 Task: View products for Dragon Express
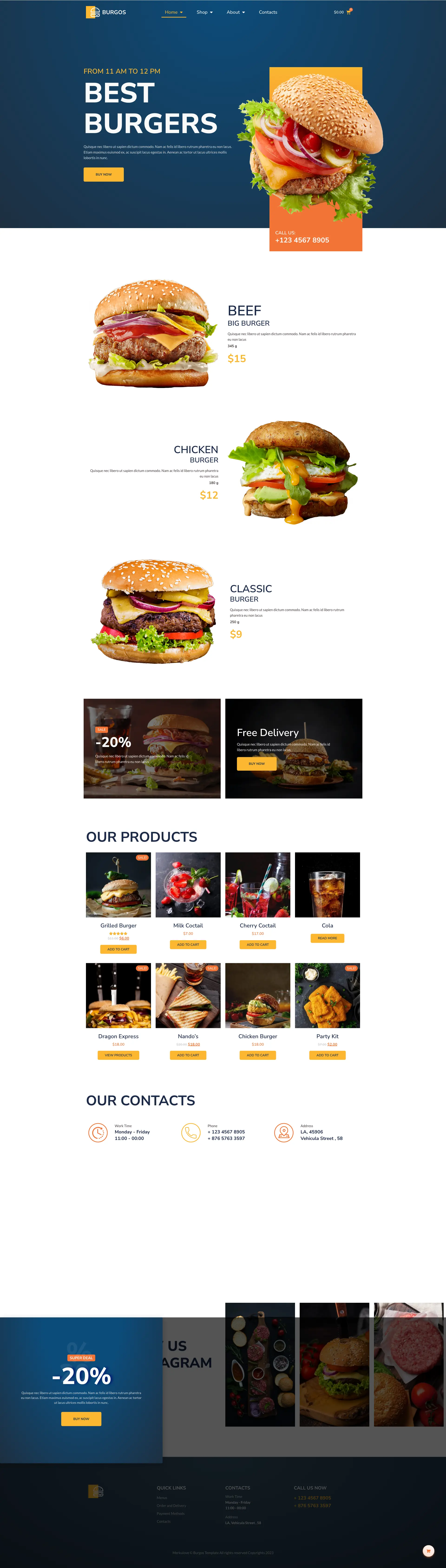pos(118,1055)
